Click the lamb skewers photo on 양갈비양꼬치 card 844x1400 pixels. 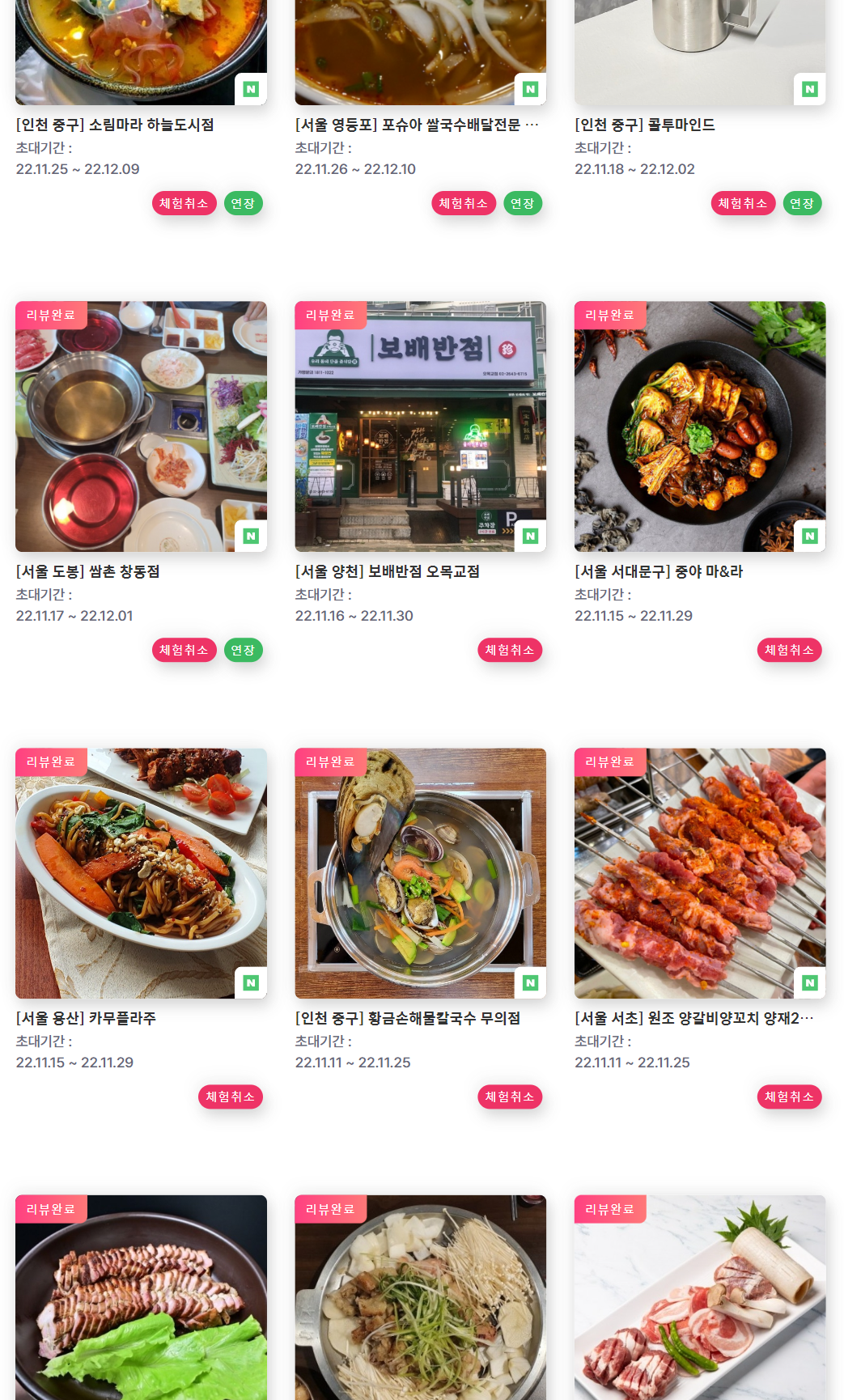tap(700, 874)
